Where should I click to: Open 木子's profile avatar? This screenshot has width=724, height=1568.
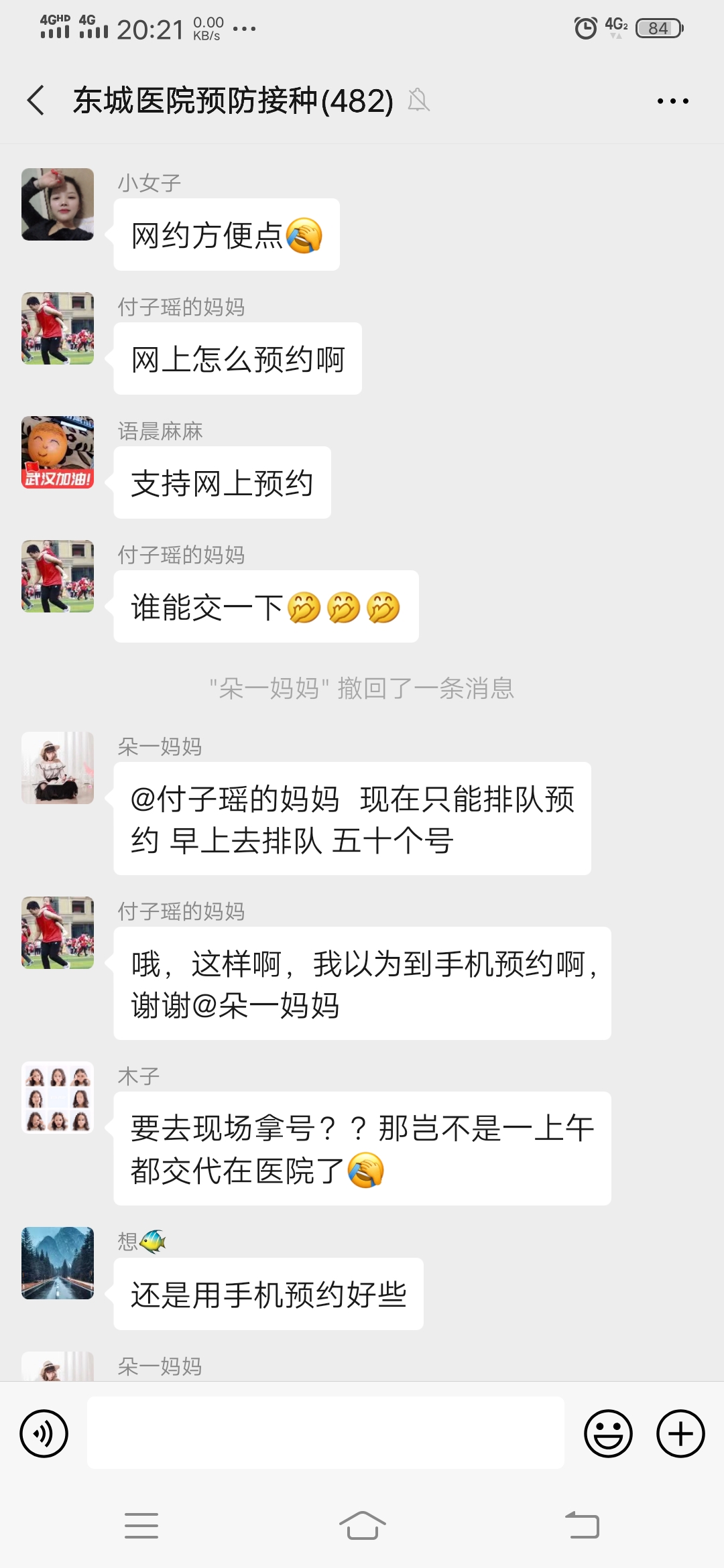pyautogui.click(x=58, y=1098)
